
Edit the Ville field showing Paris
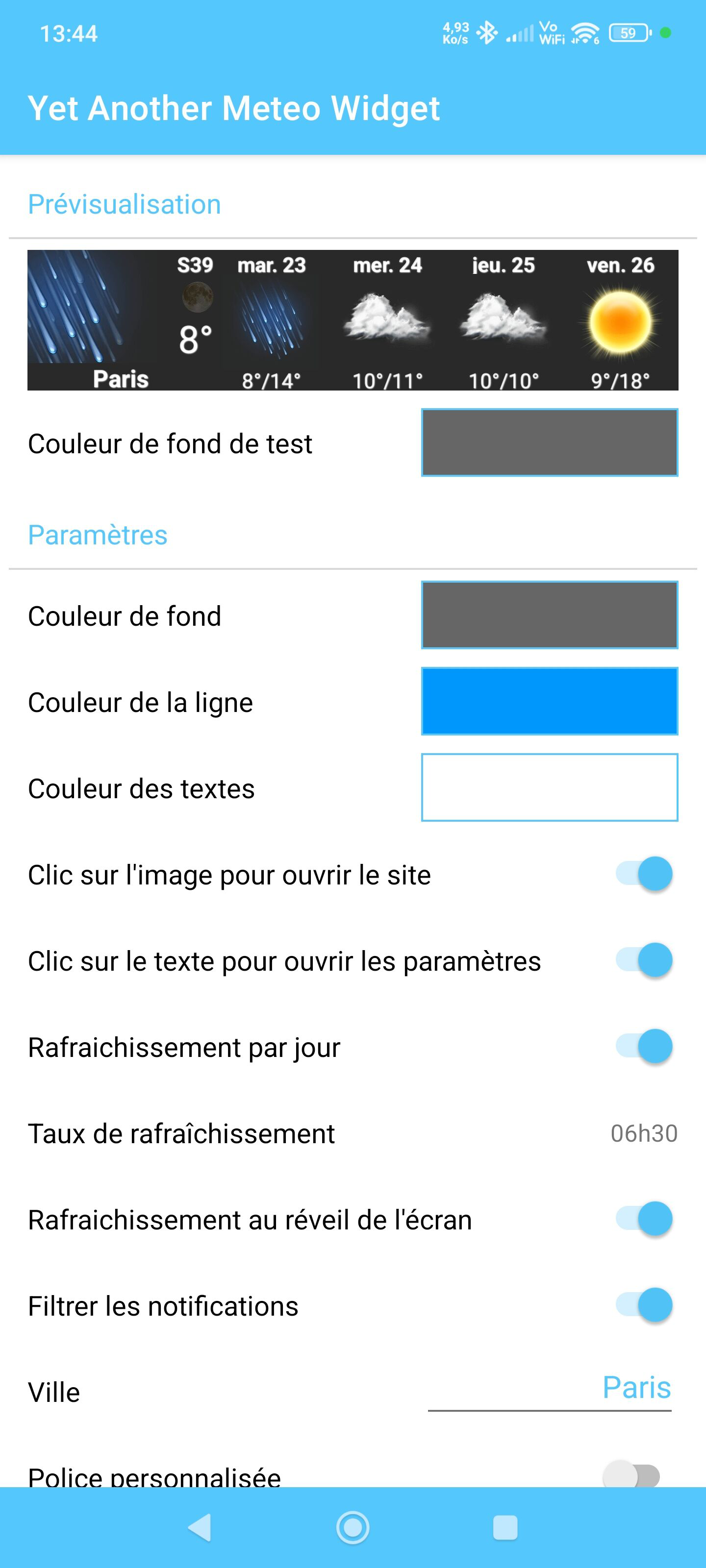tap(549, 1390)
